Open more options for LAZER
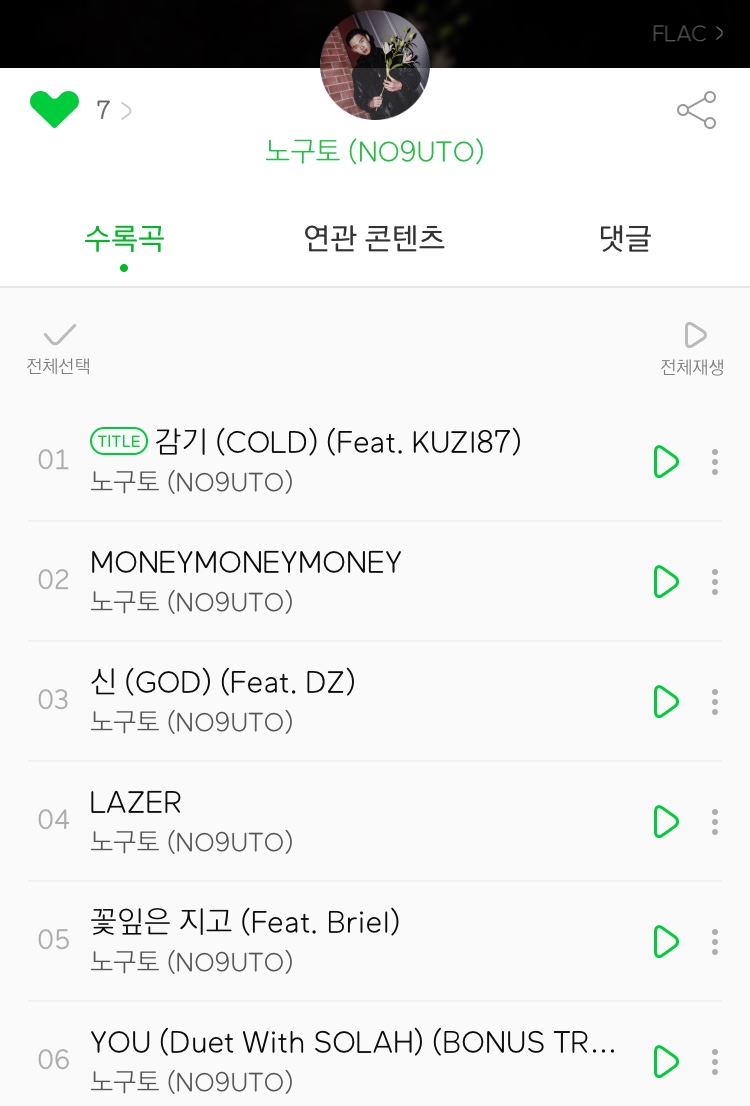This screenshot has height=1106, width=750. click(x=714, y=822)
